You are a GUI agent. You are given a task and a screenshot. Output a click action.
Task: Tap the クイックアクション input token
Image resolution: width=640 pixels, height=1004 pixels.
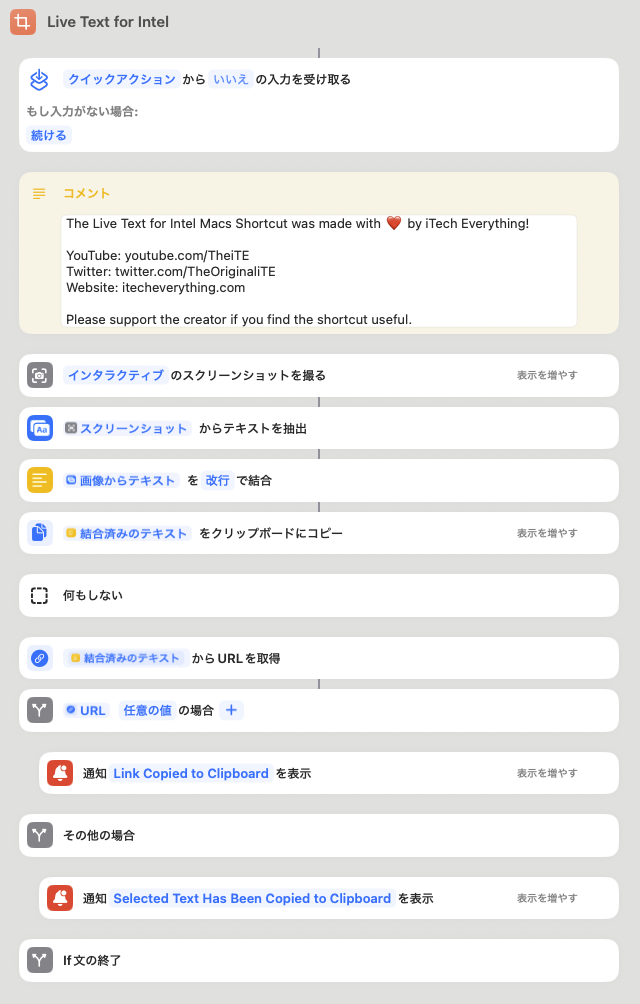click(121, 79)
